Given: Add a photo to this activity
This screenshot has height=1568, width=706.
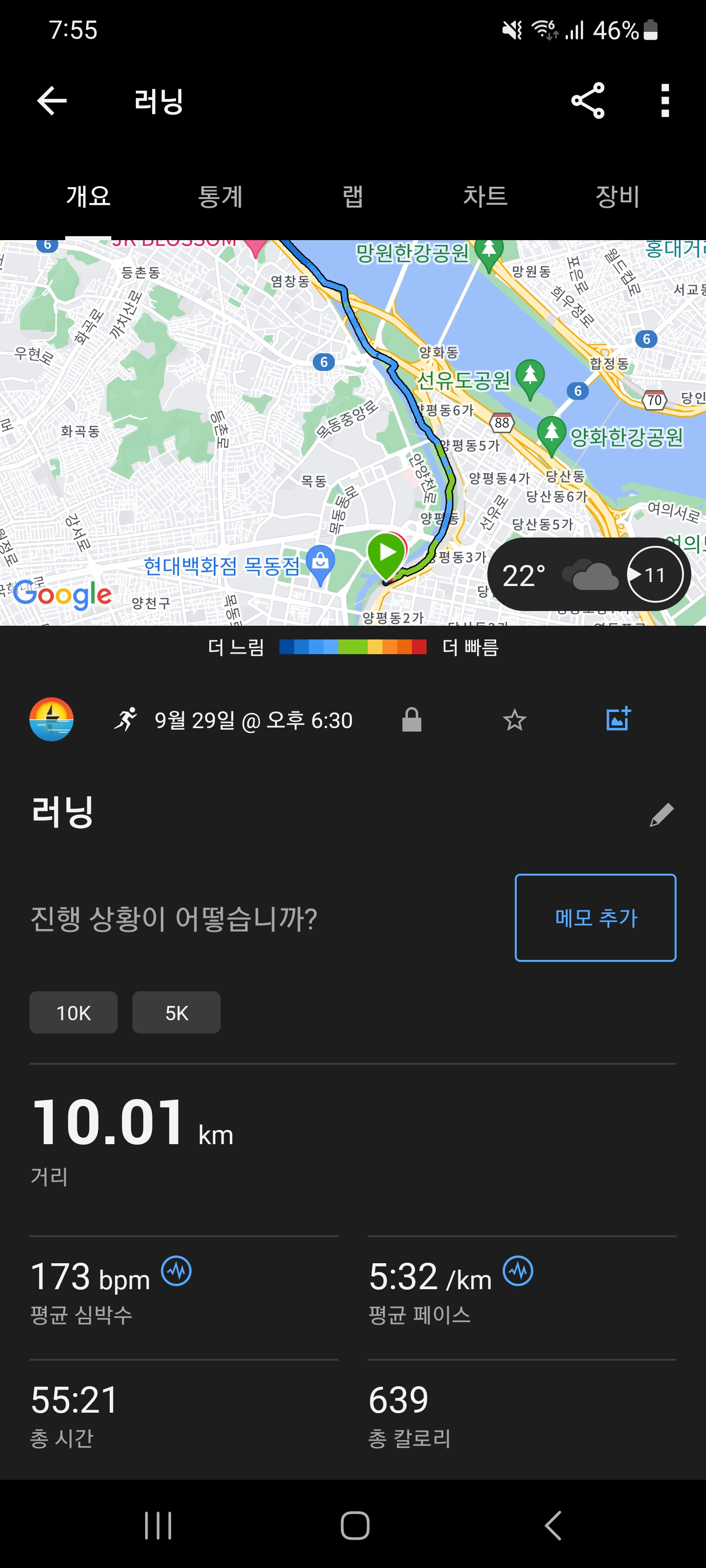Looking at the screenshot, I should 618,719.
